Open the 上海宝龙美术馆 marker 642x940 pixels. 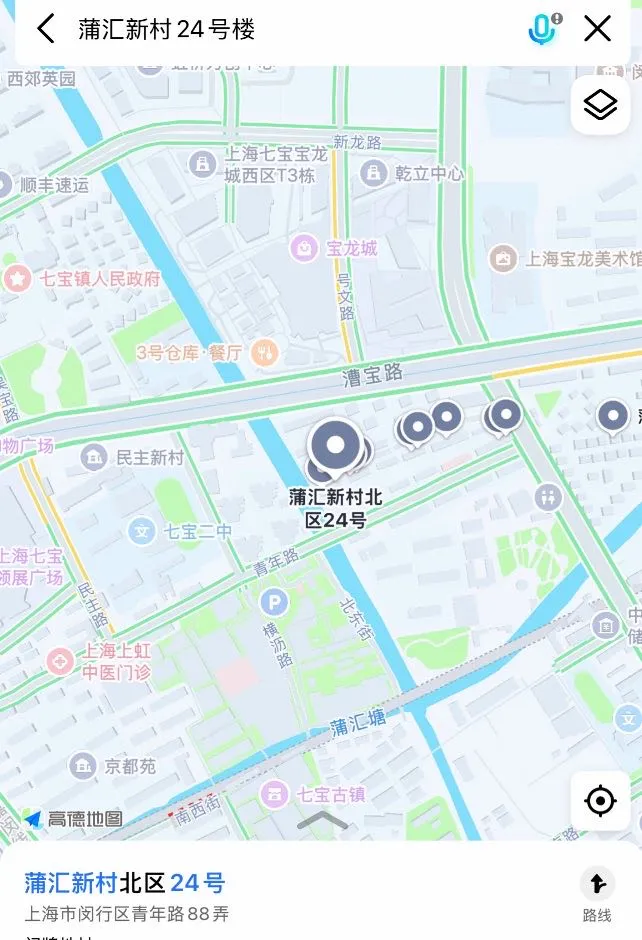pyautogui.click(x=504, y=258)
